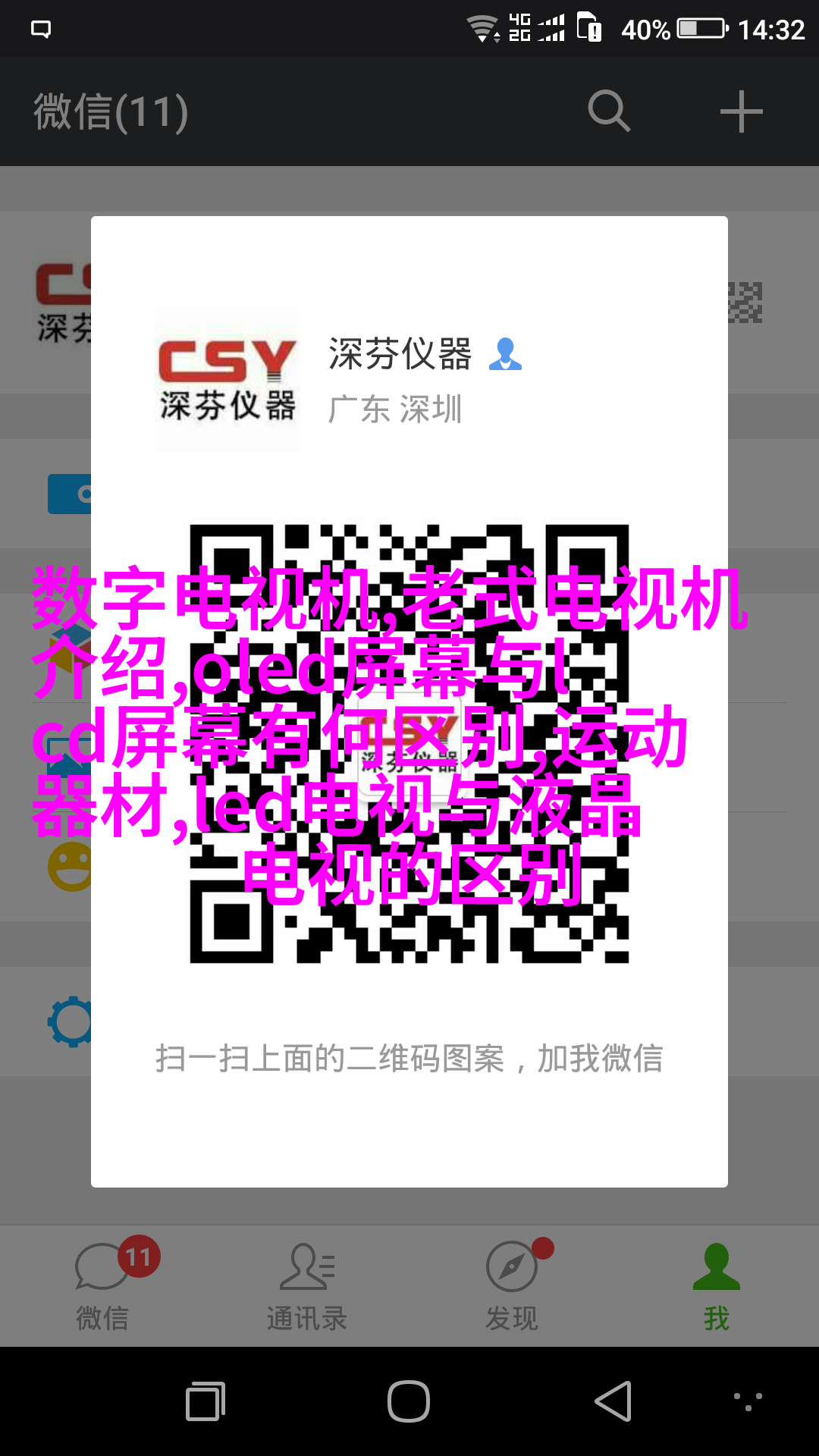Open the search icon in top bar
This screenshot has height=1456, width=819.
tap(609, 111)
